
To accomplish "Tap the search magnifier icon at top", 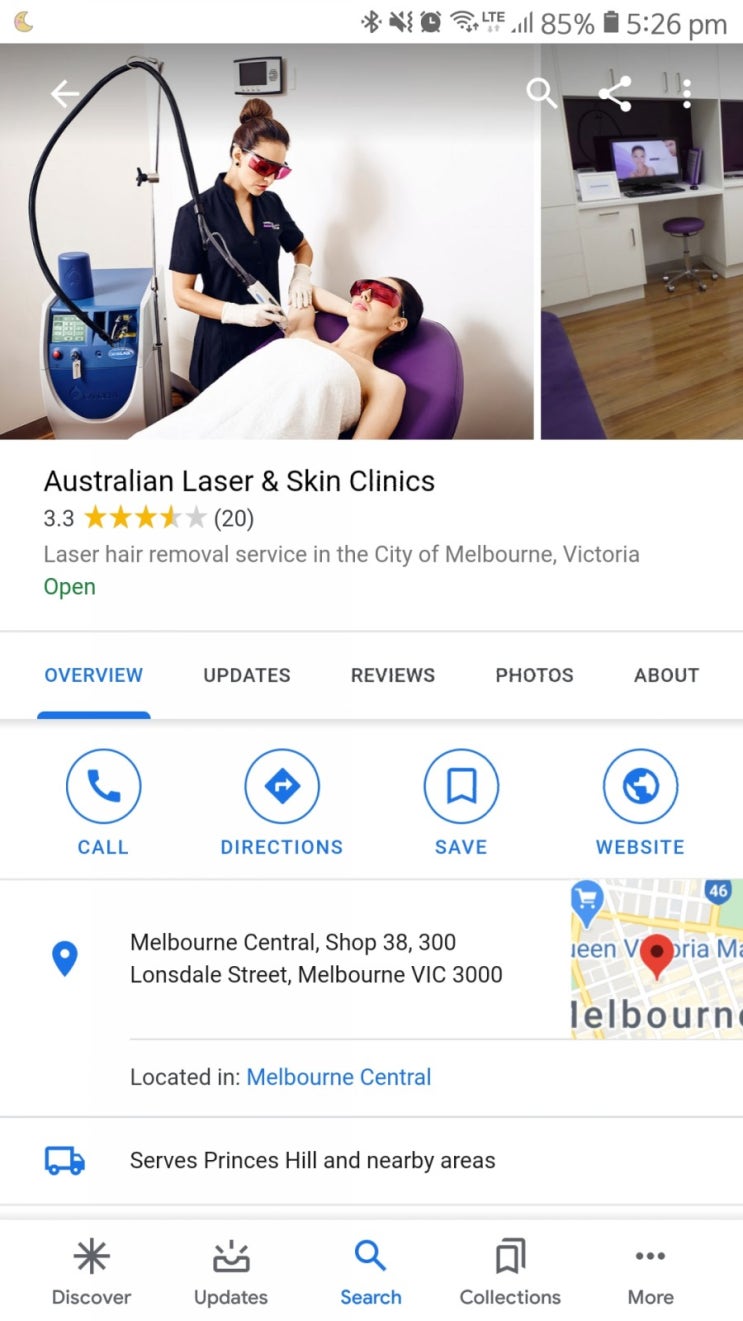I will tap(541, 93).
